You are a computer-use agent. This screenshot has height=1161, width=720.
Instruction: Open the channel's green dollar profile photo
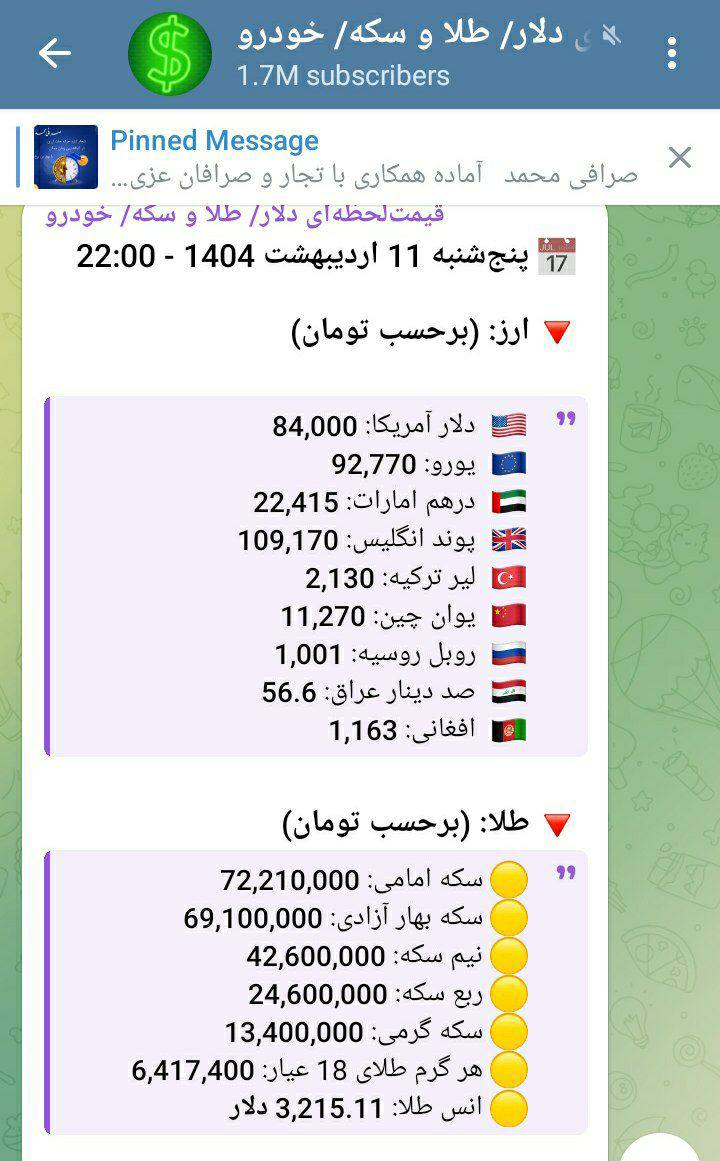pyautogui.click(x=168, y=51)
